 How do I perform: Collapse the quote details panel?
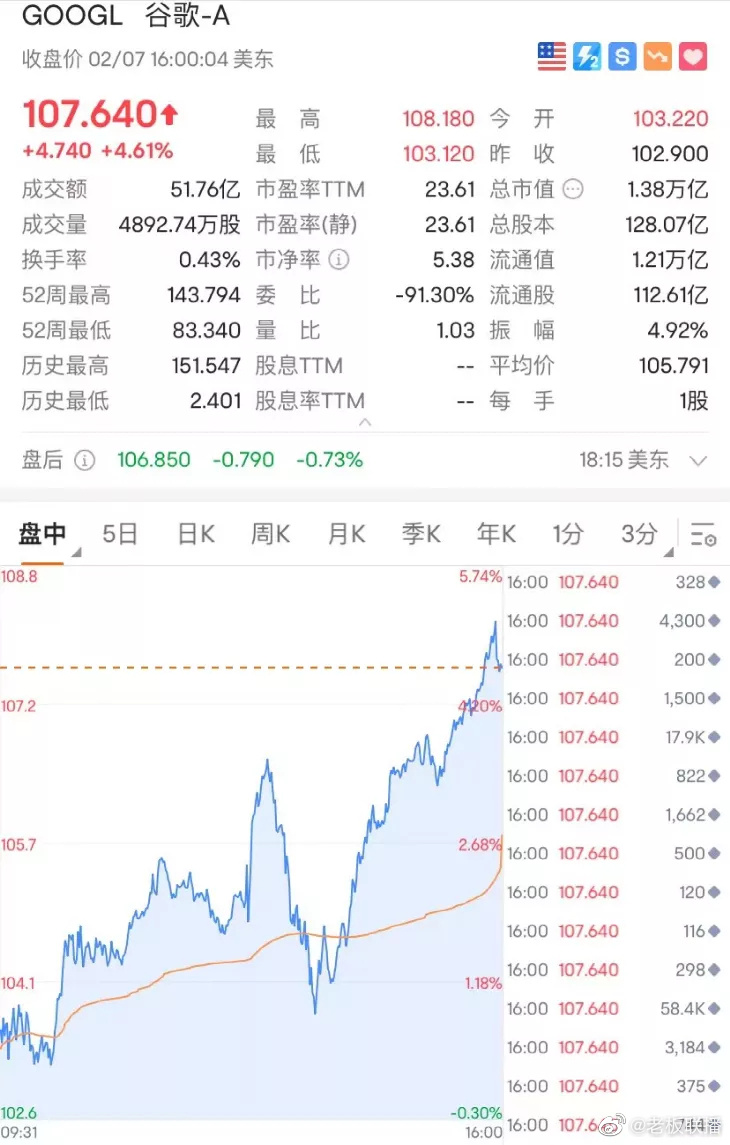tap(365, 422)
